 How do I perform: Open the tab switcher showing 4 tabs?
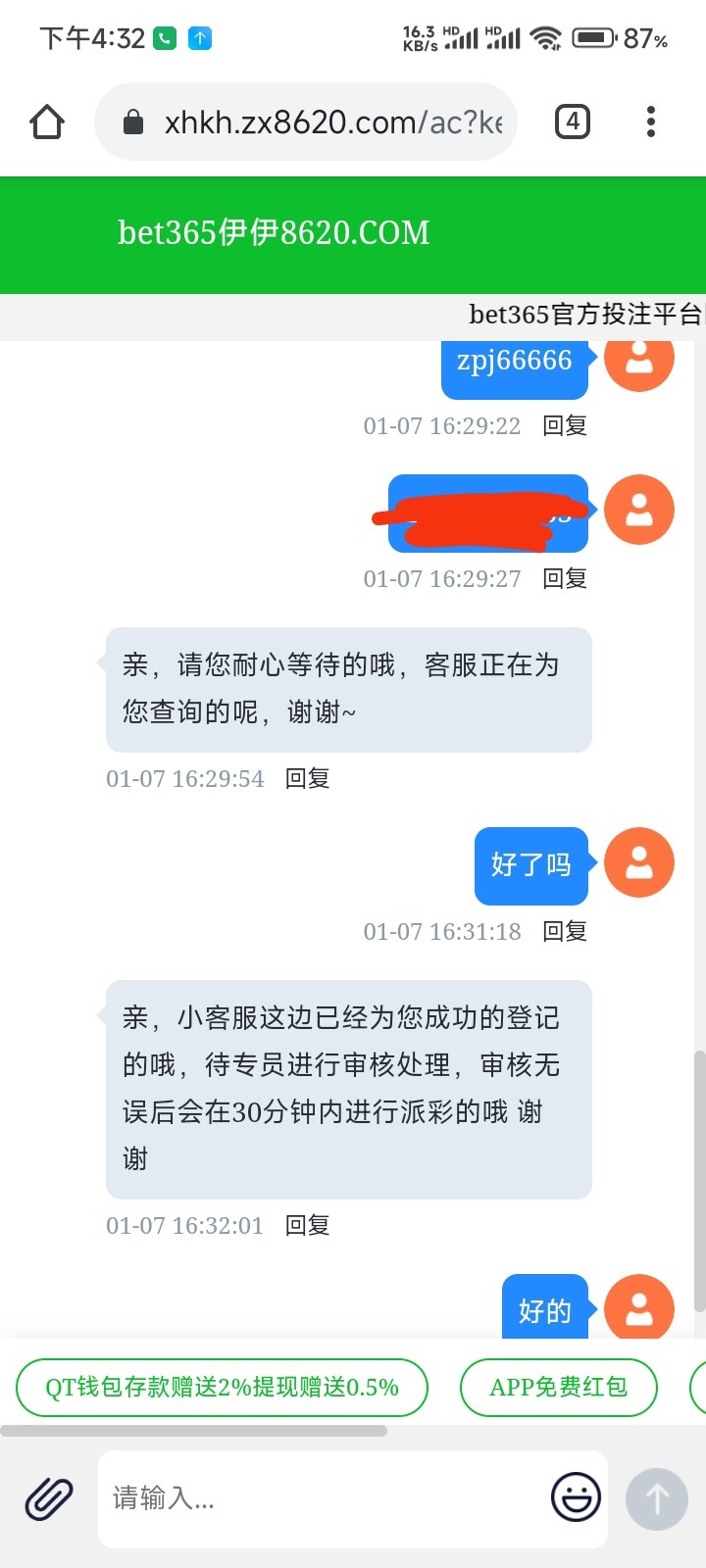573,122
